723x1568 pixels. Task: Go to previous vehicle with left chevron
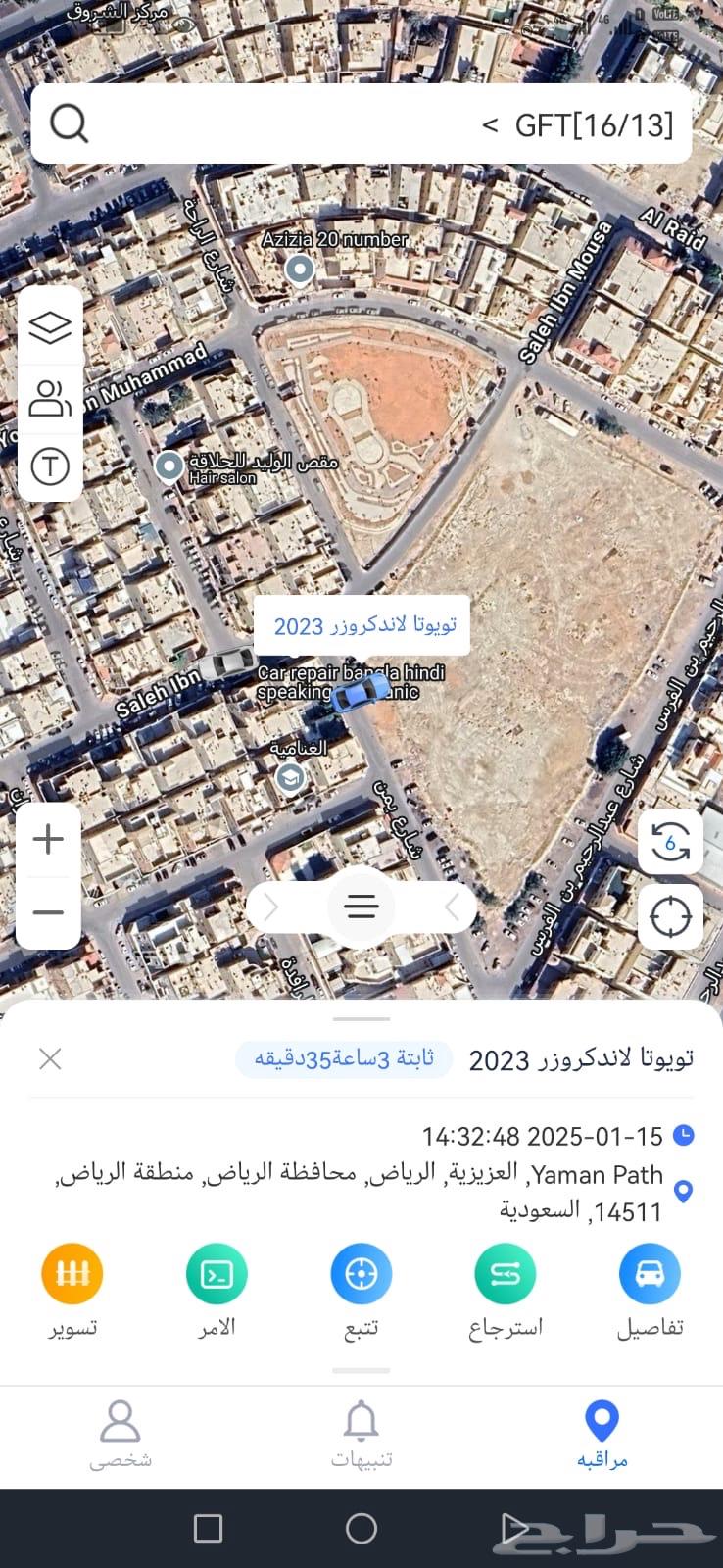pos(453,906)
